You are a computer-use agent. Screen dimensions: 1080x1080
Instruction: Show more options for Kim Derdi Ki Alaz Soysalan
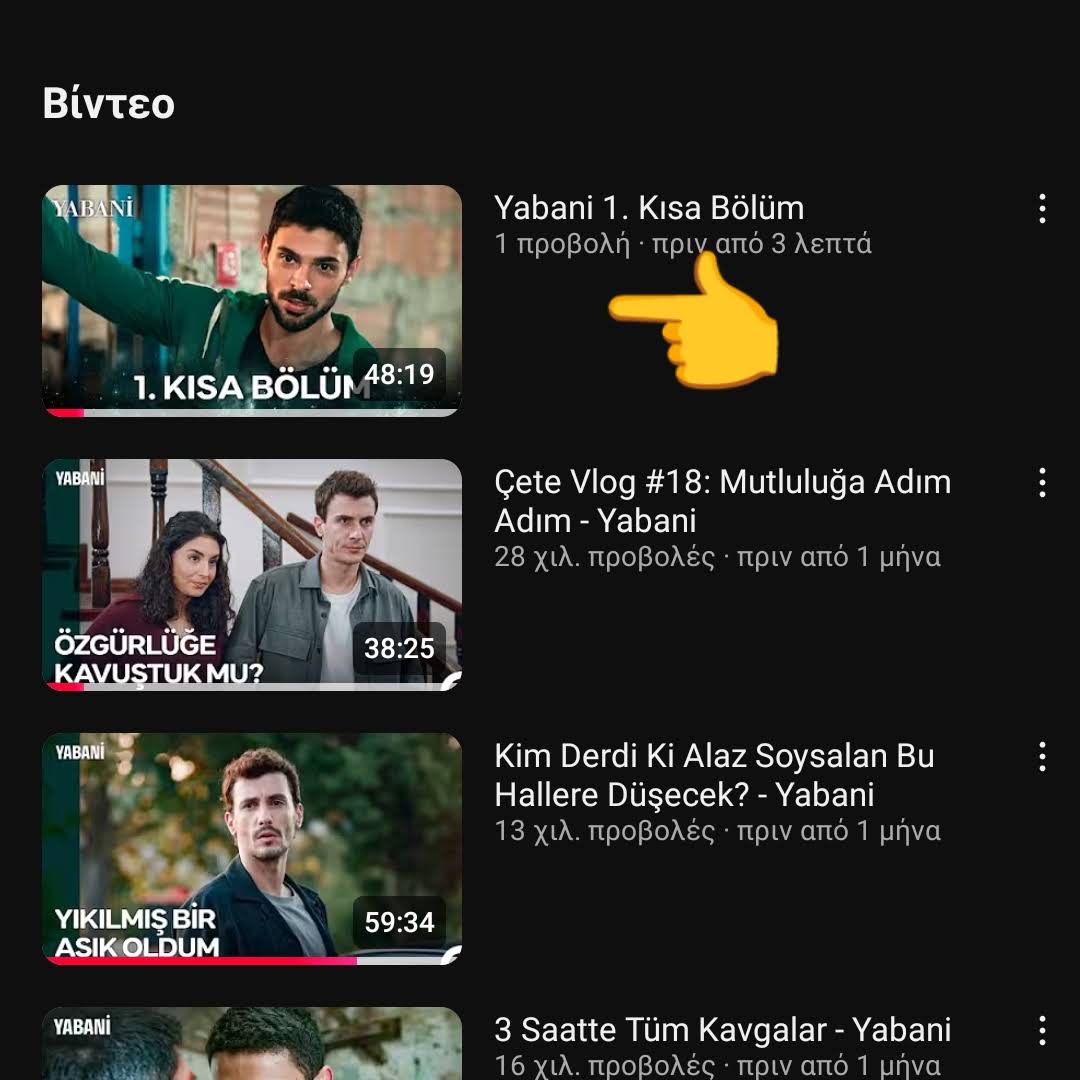click(1042, 756)
